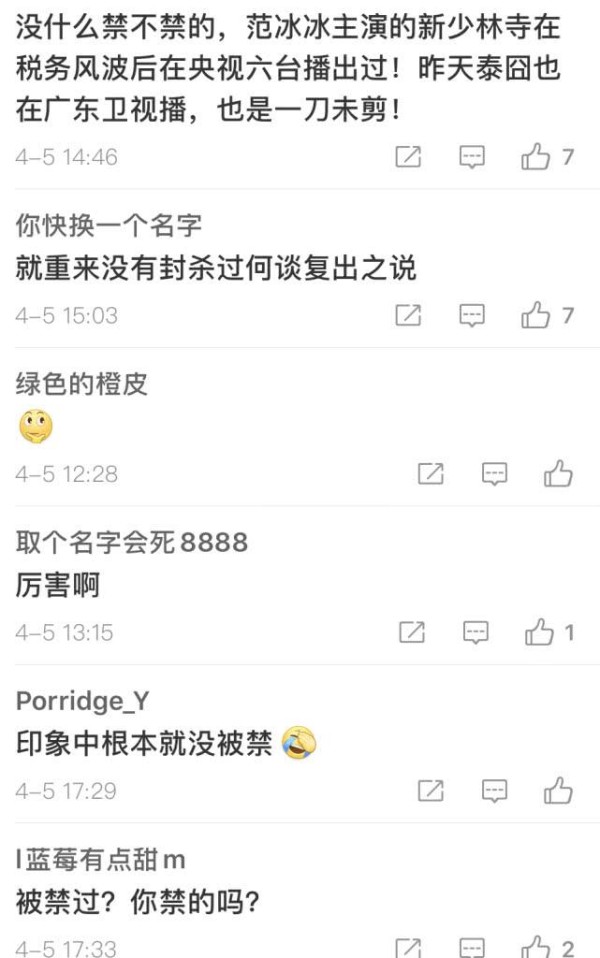The image size is (600, 958).
Task: Like 取个名字会死8888's comment
Action: pos(539,633)
